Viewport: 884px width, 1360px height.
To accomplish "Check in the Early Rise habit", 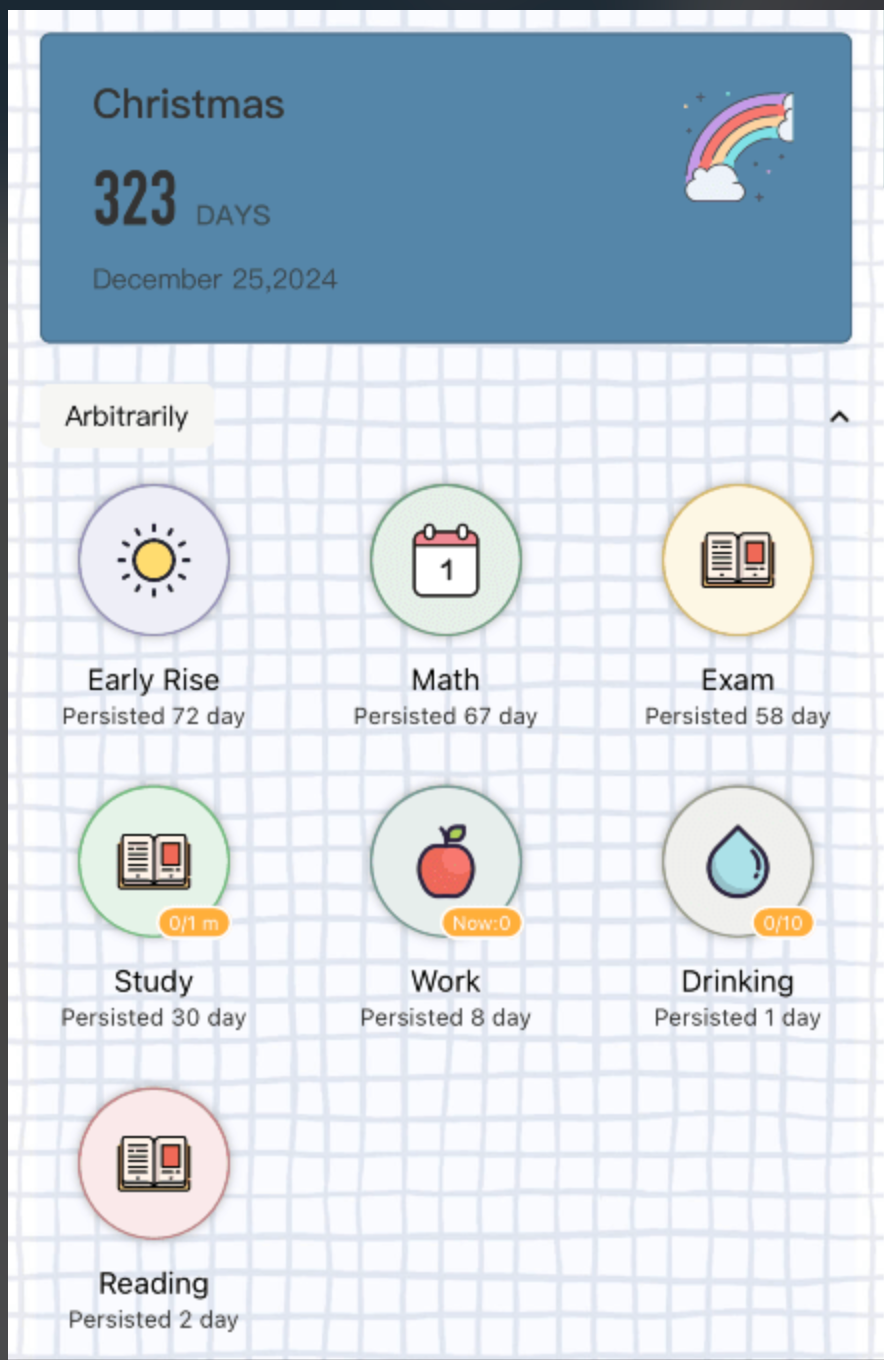I will (x=154, y=560).
